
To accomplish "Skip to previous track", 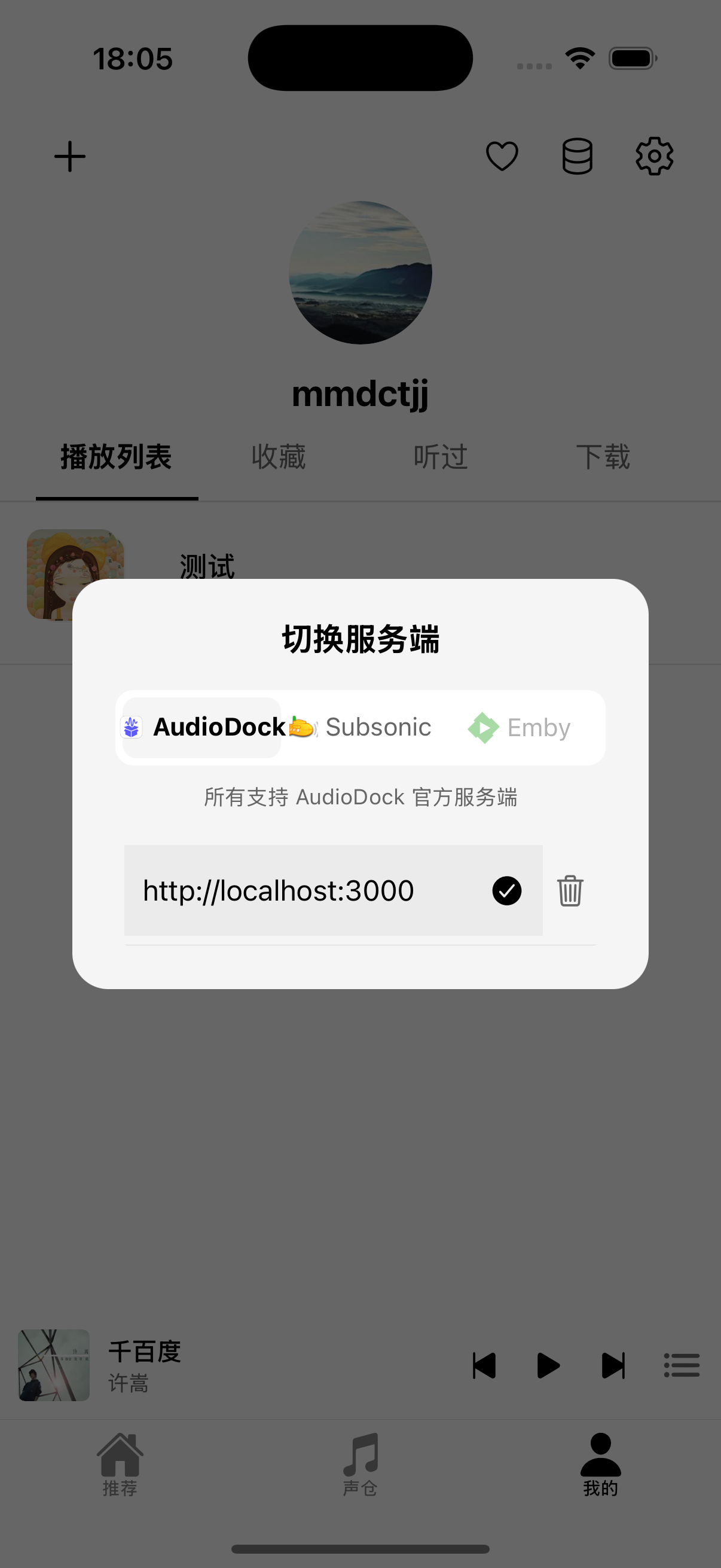I will pyautogui.click(x=484, y=1365).
